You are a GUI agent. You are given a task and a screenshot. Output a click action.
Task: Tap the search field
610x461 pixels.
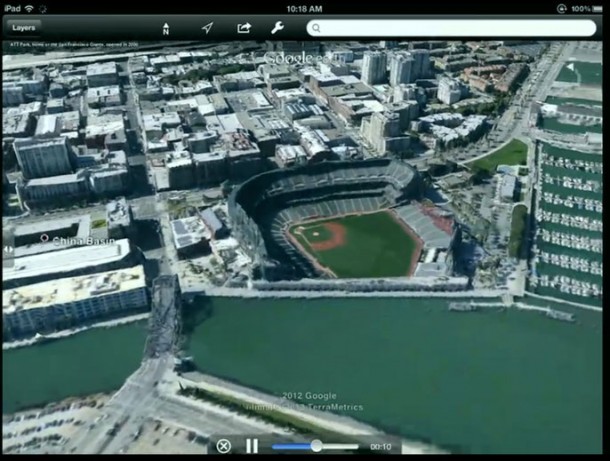(x=450, y=28)
